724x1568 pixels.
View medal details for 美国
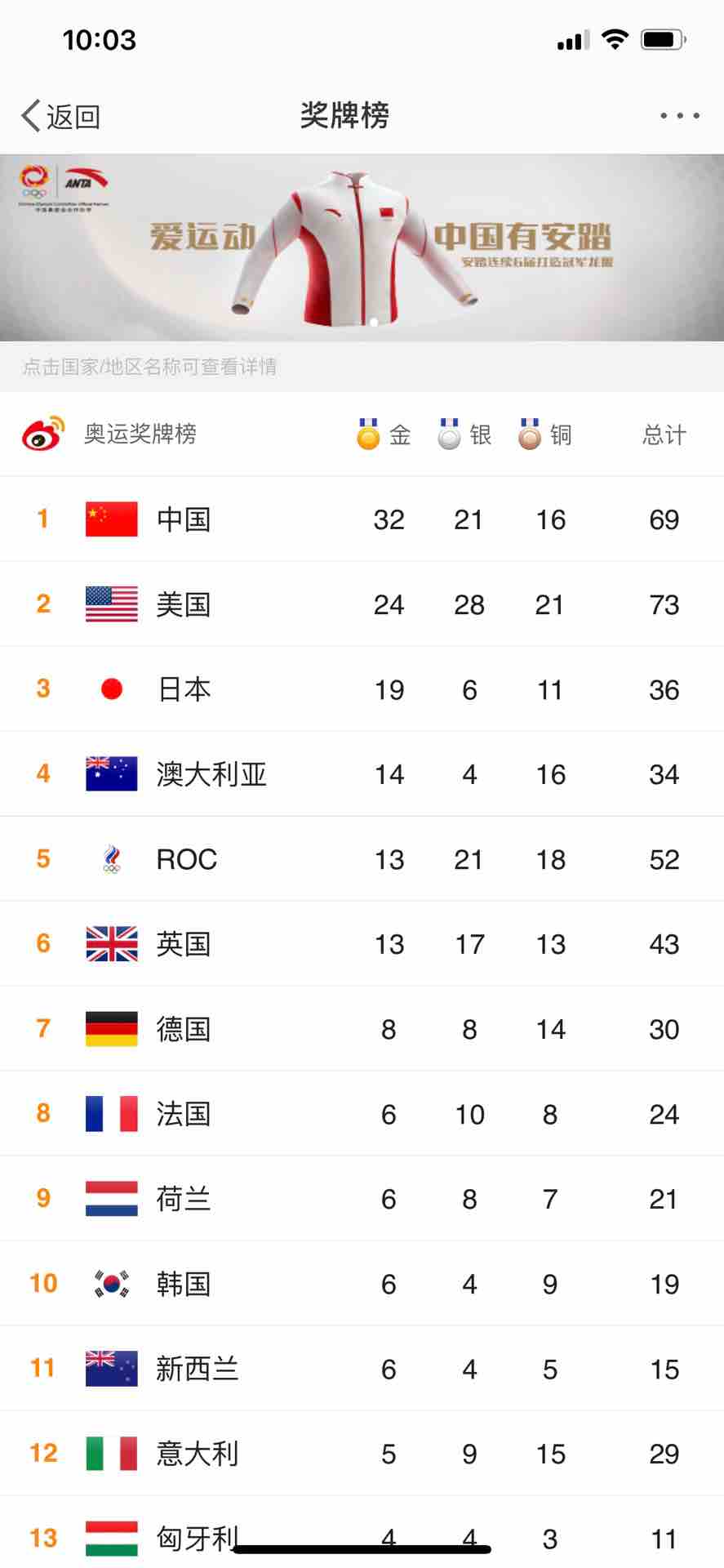pos(362,604)
